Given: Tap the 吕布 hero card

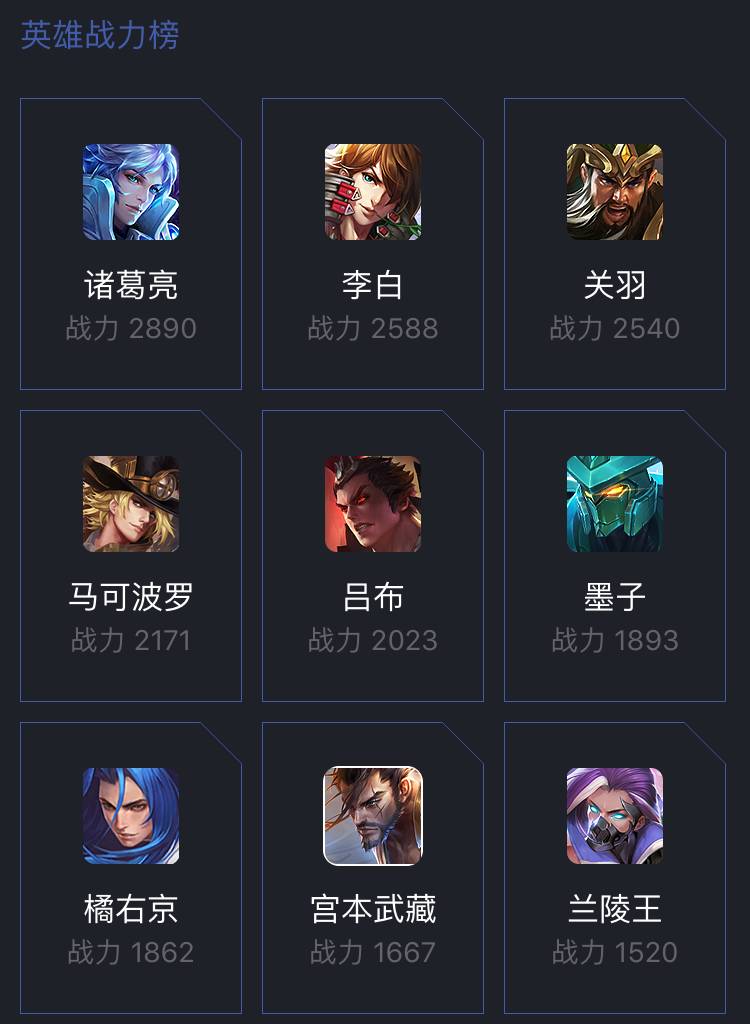Looking at the screenshot, I should [x=373, y=555].
